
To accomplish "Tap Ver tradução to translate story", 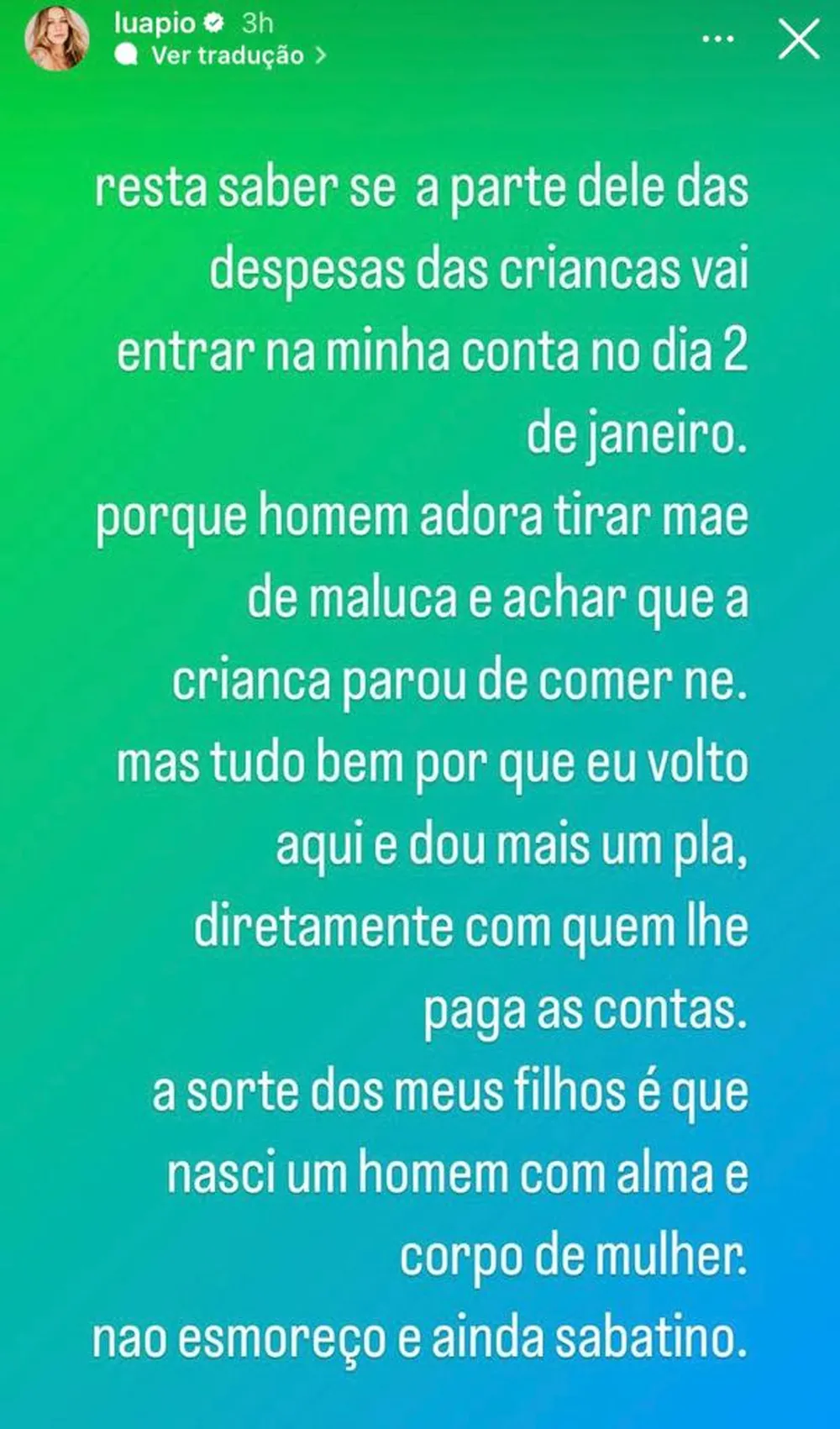I will pyautogui.click(x=227, y=55).
